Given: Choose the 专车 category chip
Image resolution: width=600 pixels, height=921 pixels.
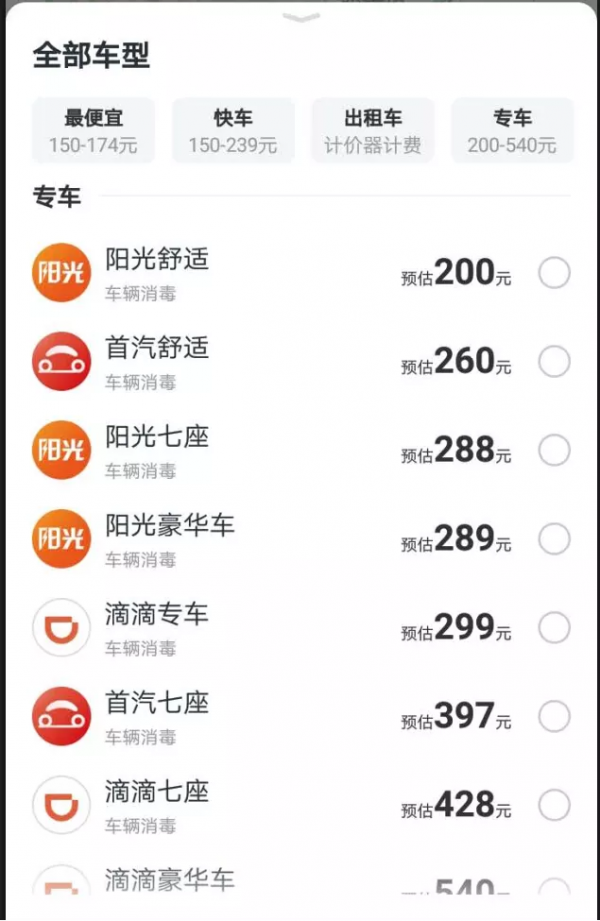Looking at the screenshot, I should [x=512, y=131].
